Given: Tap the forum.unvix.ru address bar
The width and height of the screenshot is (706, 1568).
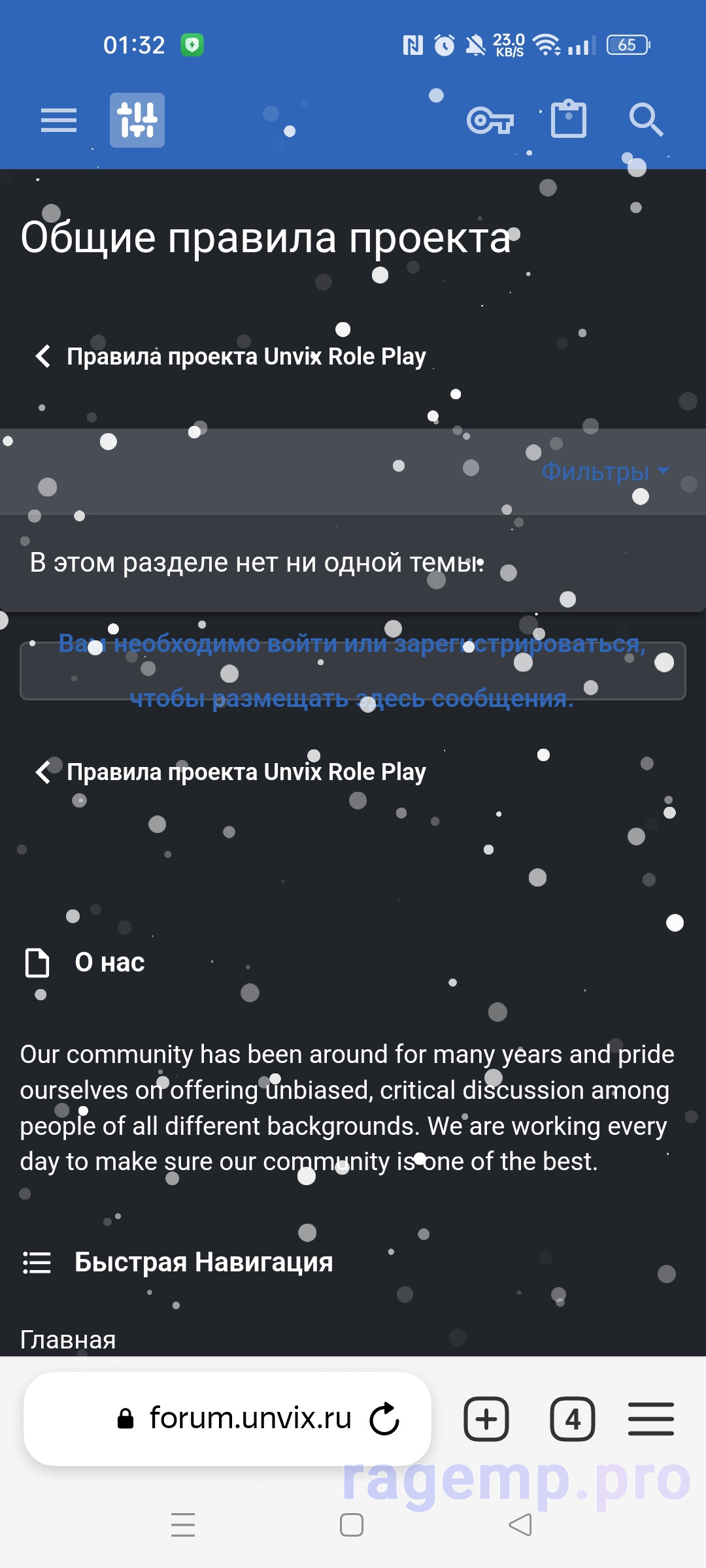Looking at the screenshot, I should click(x=227, y=1418).
